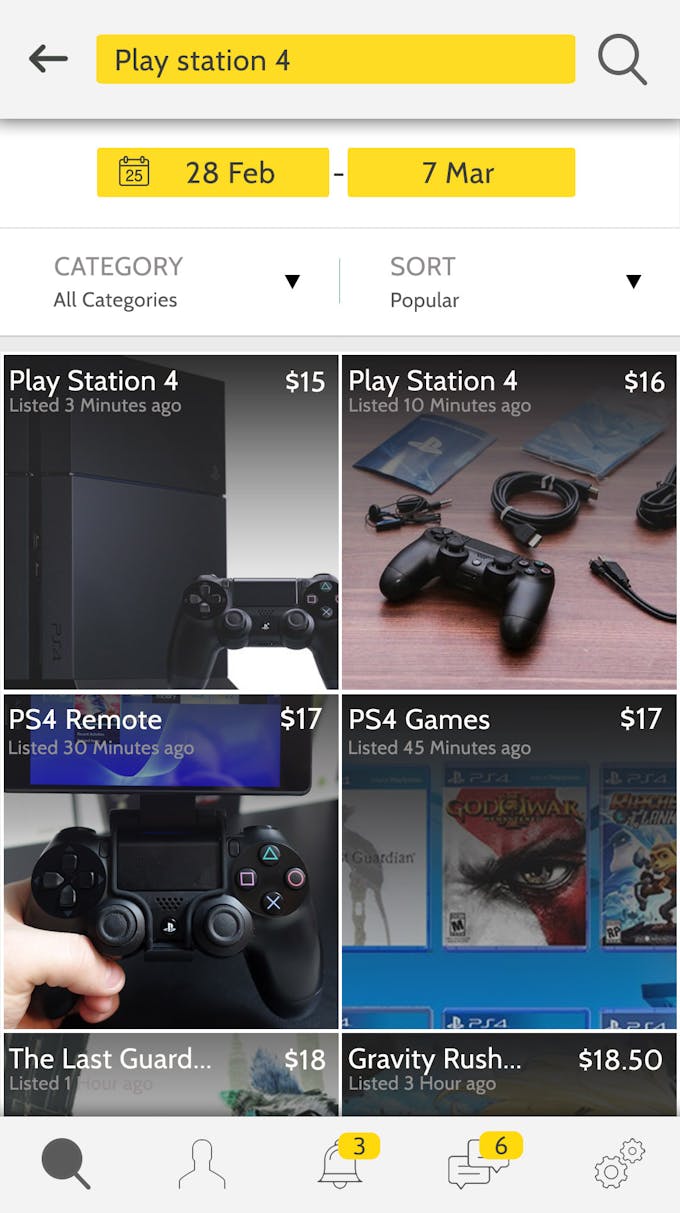The height and width of the screenshot is (1213, 680).
Task: Open the settings gear tab
Action: coord(618,1165)
